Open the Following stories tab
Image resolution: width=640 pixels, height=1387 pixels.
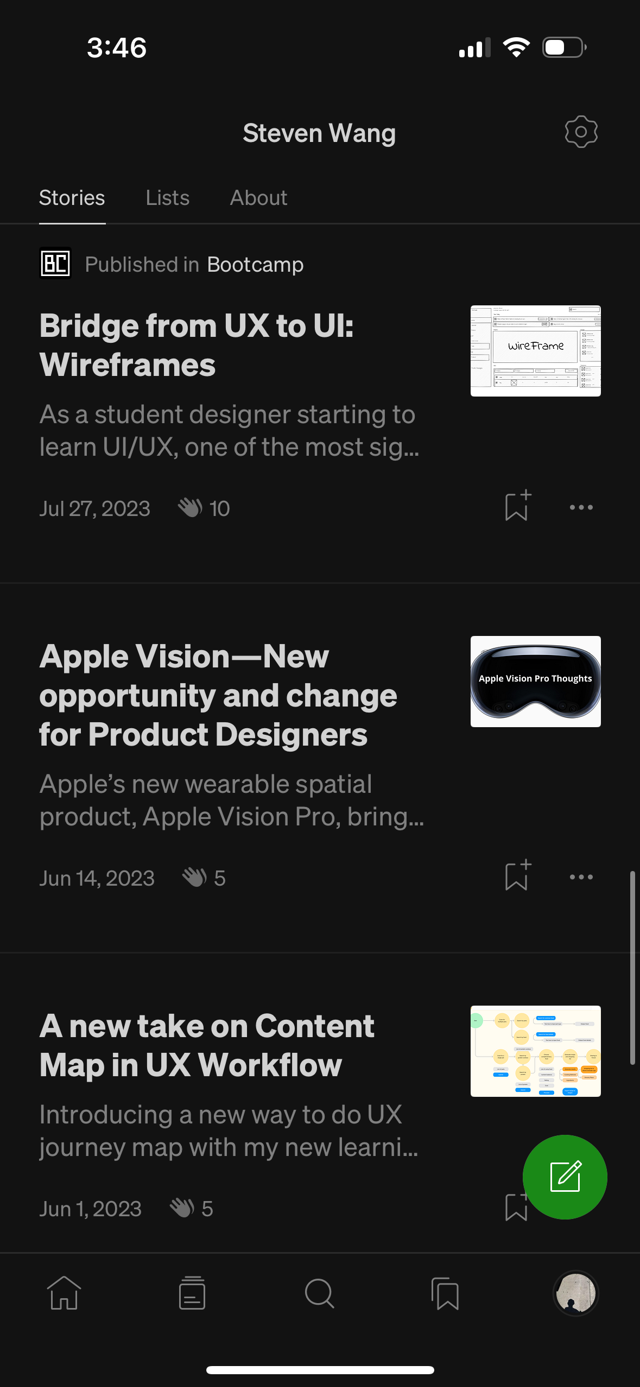coord(192,1293)
